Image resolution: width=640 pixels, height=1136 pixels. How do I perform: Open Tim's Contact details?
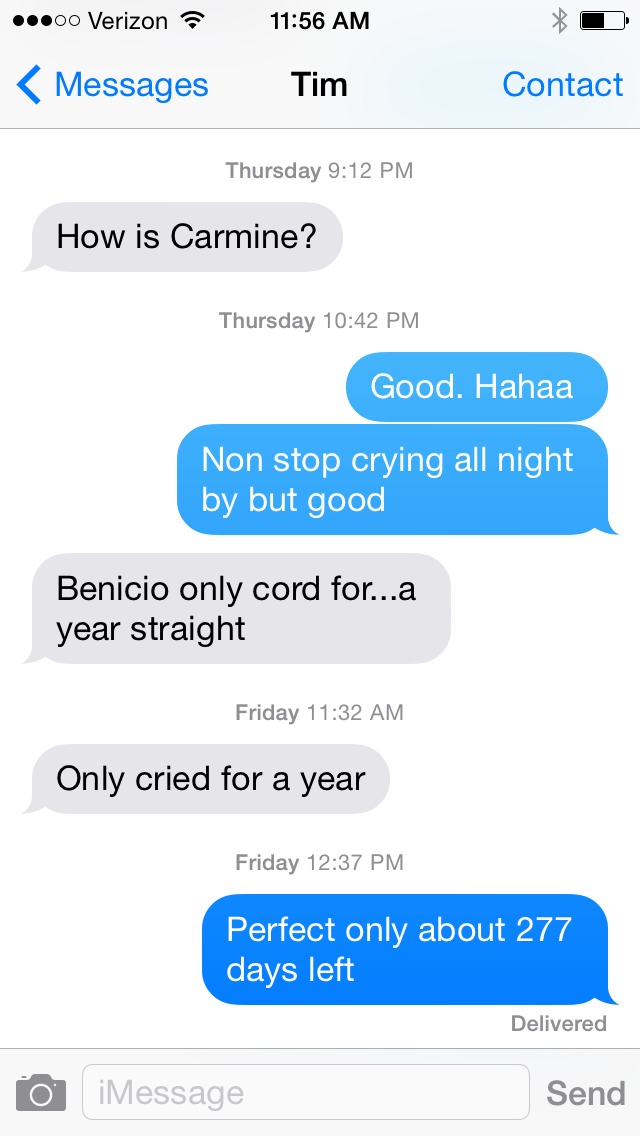pos(562,86)
